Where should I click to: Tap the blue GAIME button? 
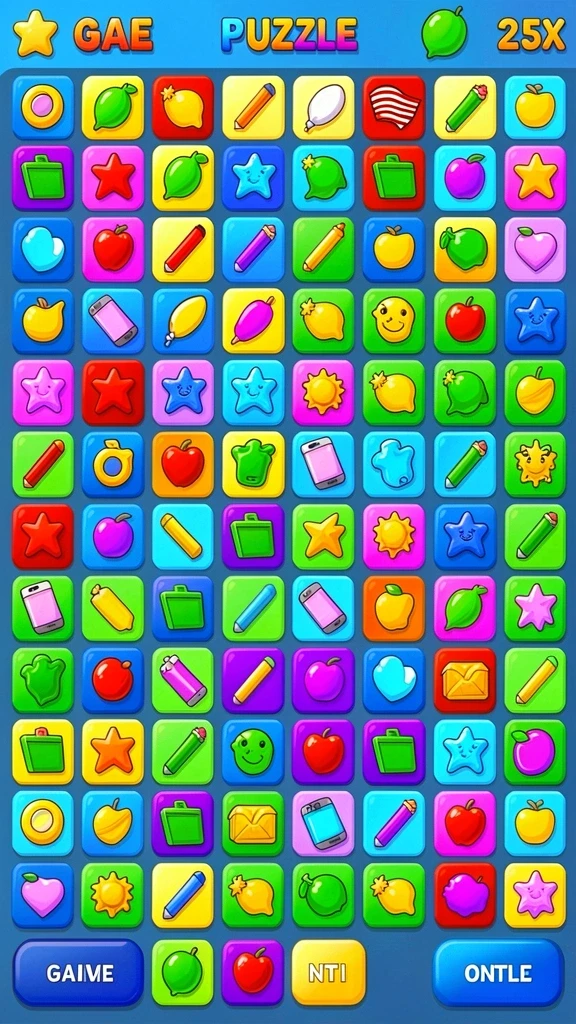[78, 972]
